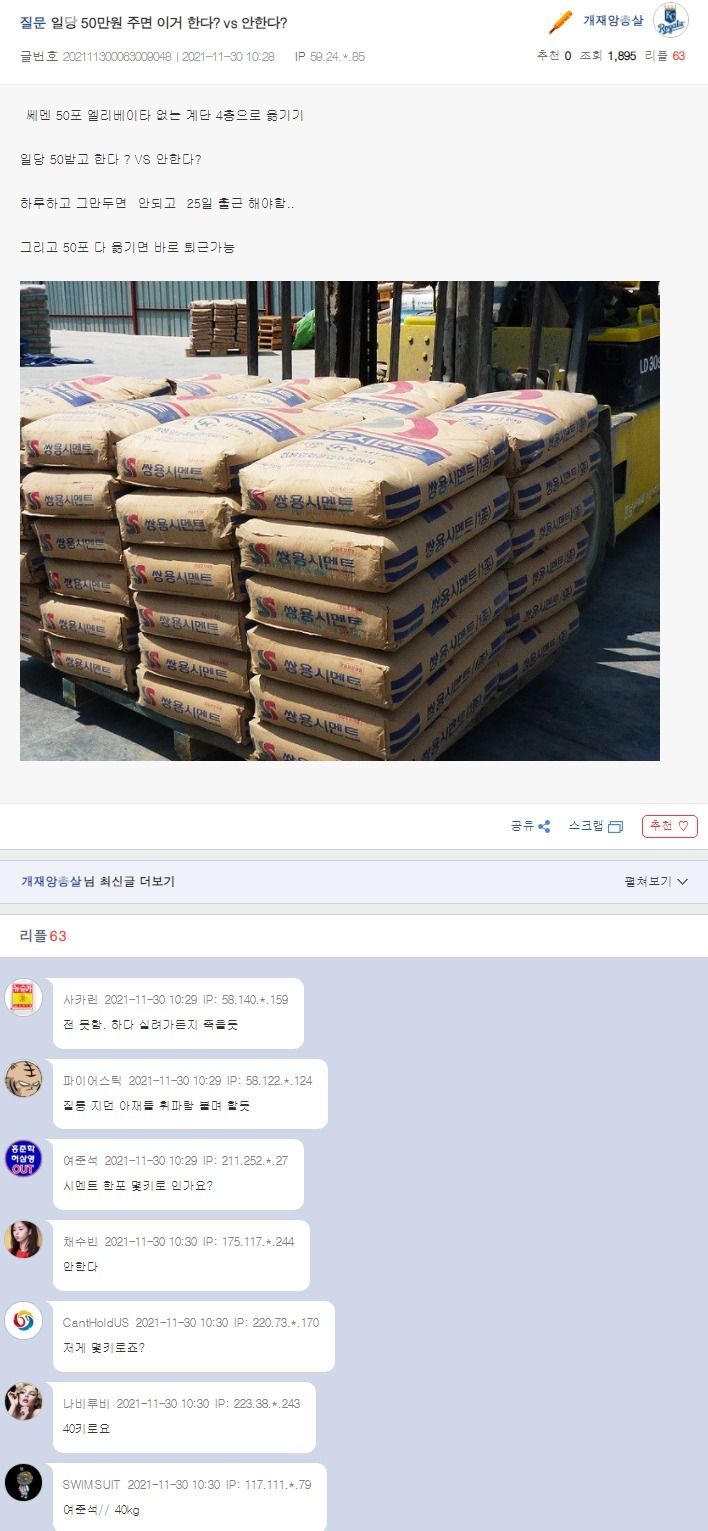Open author 개재앙총살's profile link
This screenshot has width=708, height=1531.
click(x=613, y=20)
